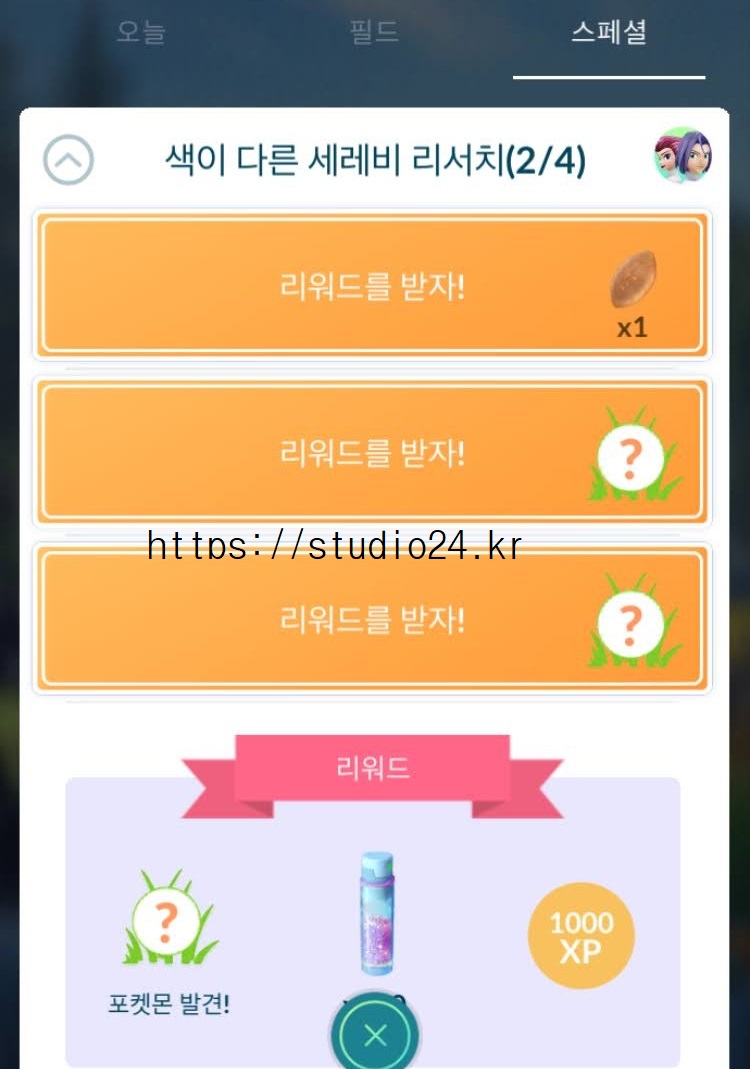Collapse the 색이 다른 세레비 리서치 section

(68, 160)
